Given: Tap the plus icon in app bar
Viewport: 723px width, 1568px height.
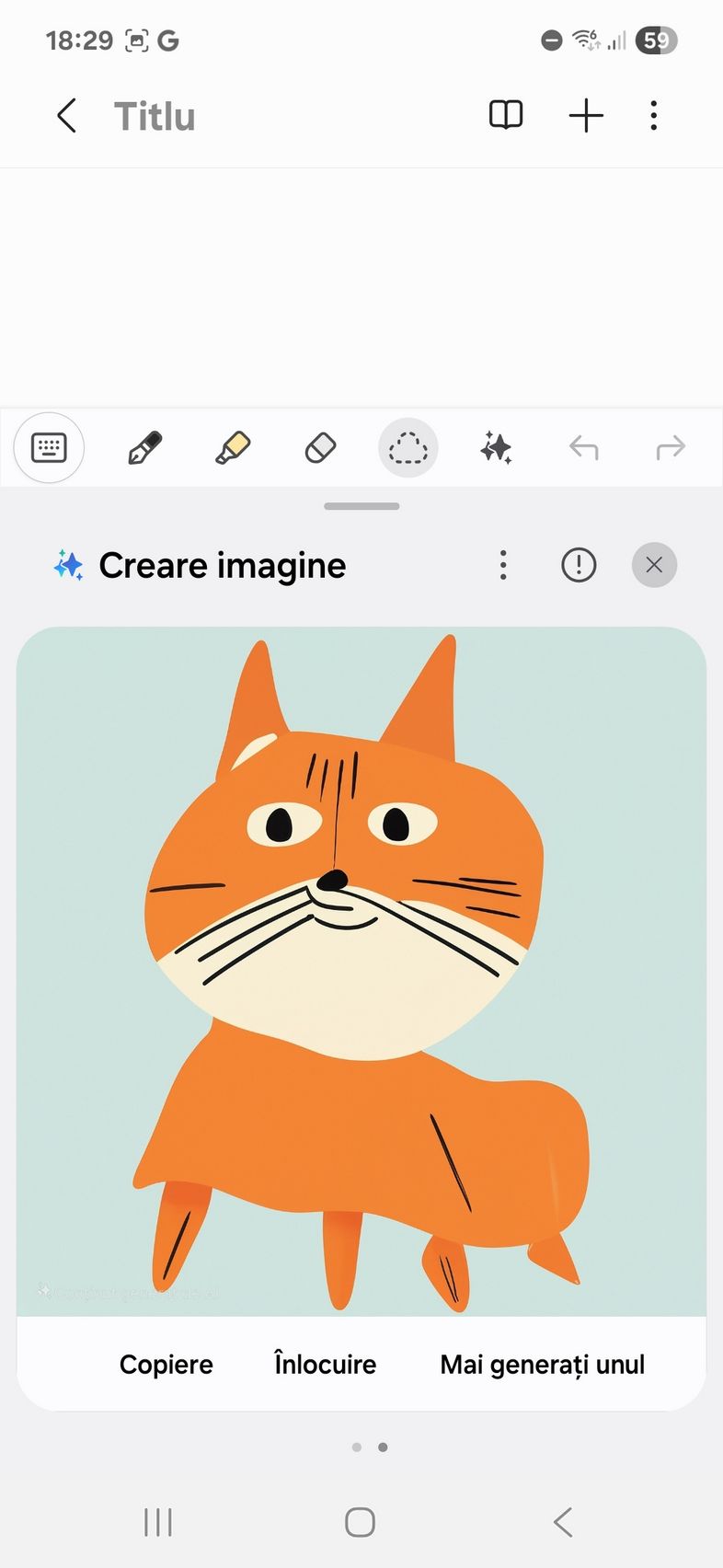Looking at the screenshot, I should point(586,116).
